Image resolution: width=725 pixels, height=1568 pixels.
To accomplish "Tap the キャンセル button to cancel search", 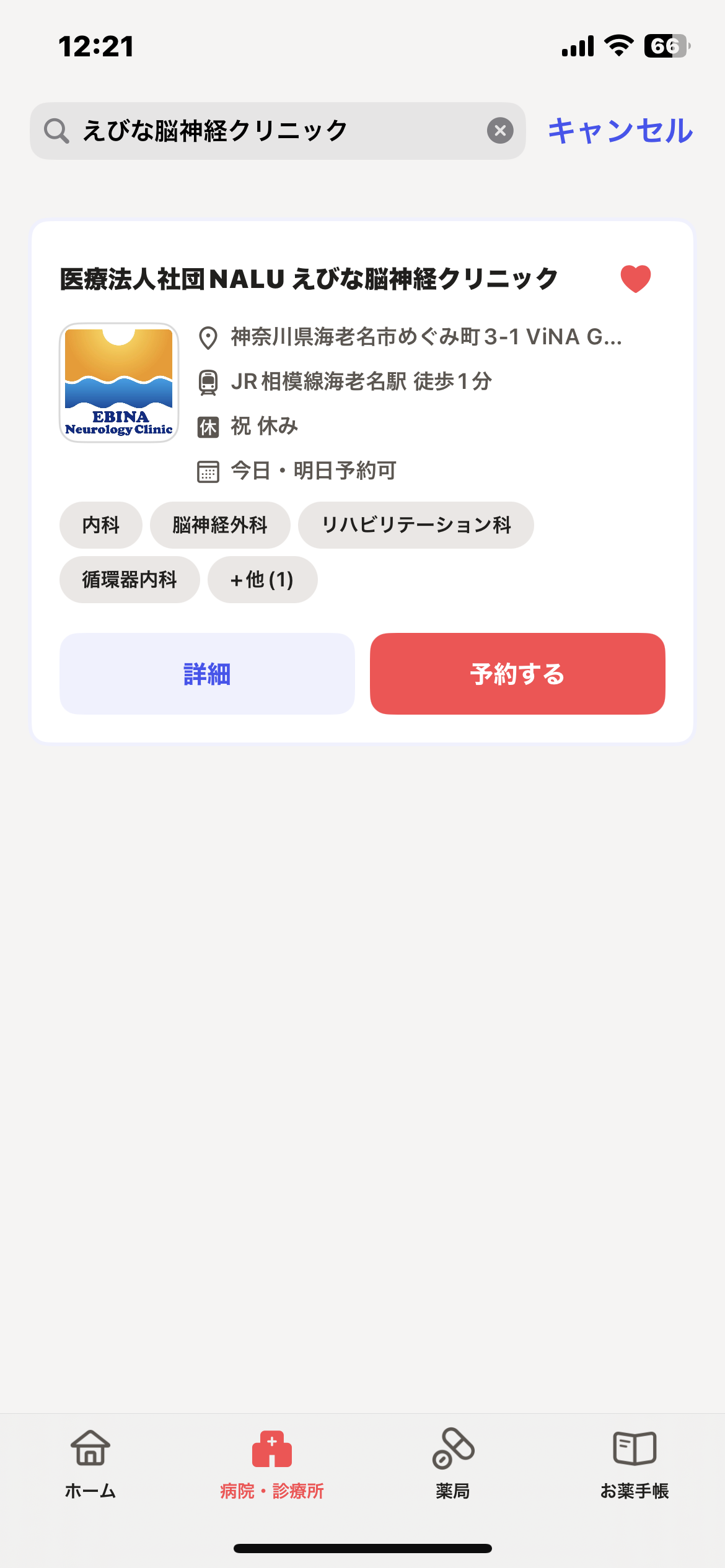I will pos(620,131).
